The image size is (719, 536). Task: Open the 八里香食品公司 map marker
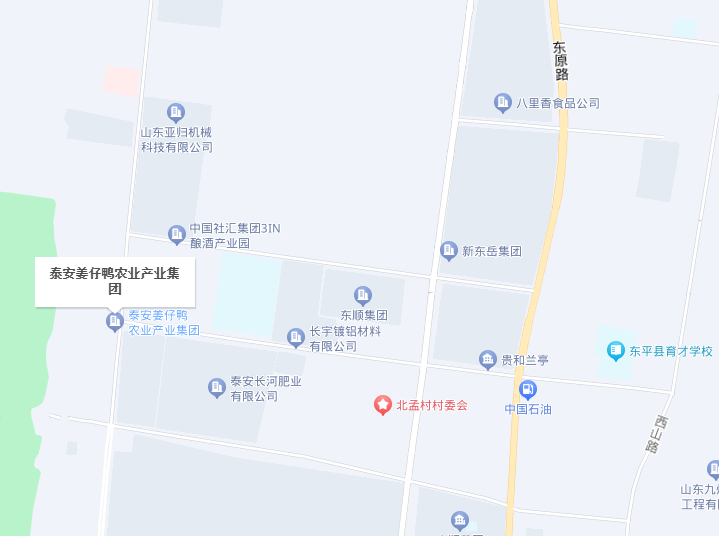(503, 102)
